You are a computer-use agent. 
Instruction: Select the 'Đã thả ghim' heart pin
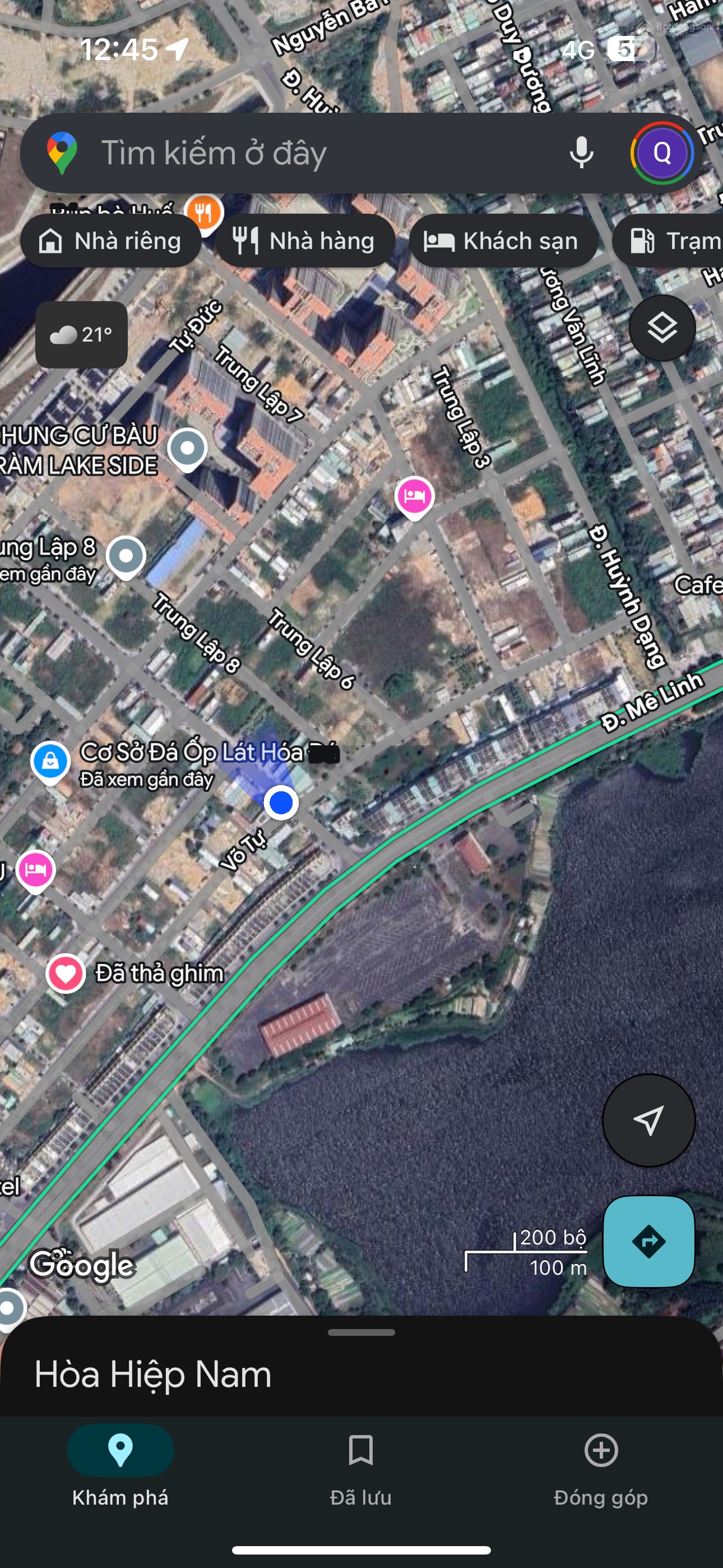[66, 974]
